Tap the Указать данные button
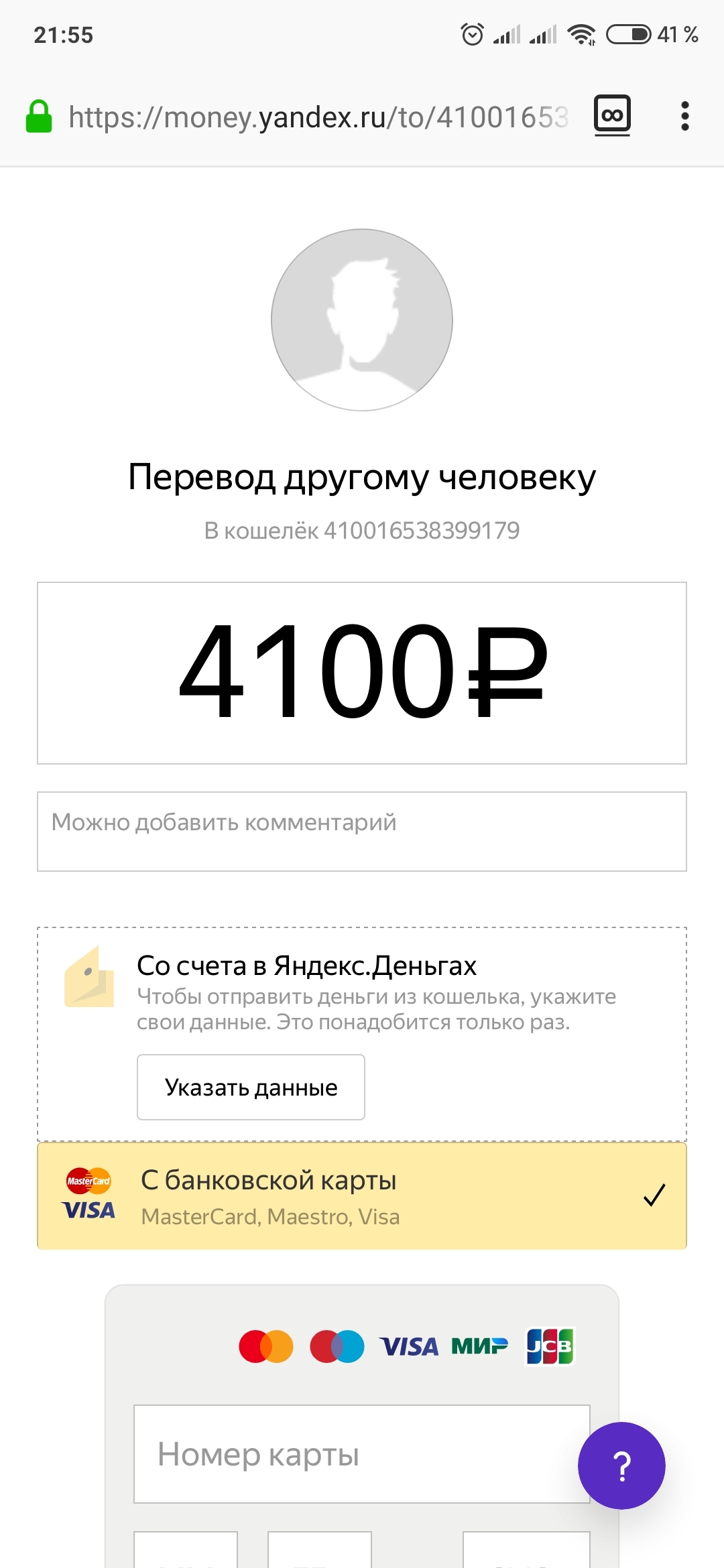Image resolution: width=724 pixels, height=1568 pixels. (x=251, y=1087)
